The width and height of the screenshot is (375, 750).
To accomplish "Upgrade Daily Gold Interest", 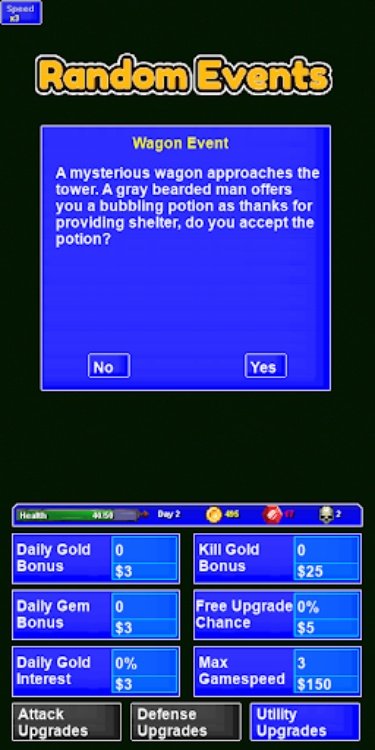I will [96, 671].
